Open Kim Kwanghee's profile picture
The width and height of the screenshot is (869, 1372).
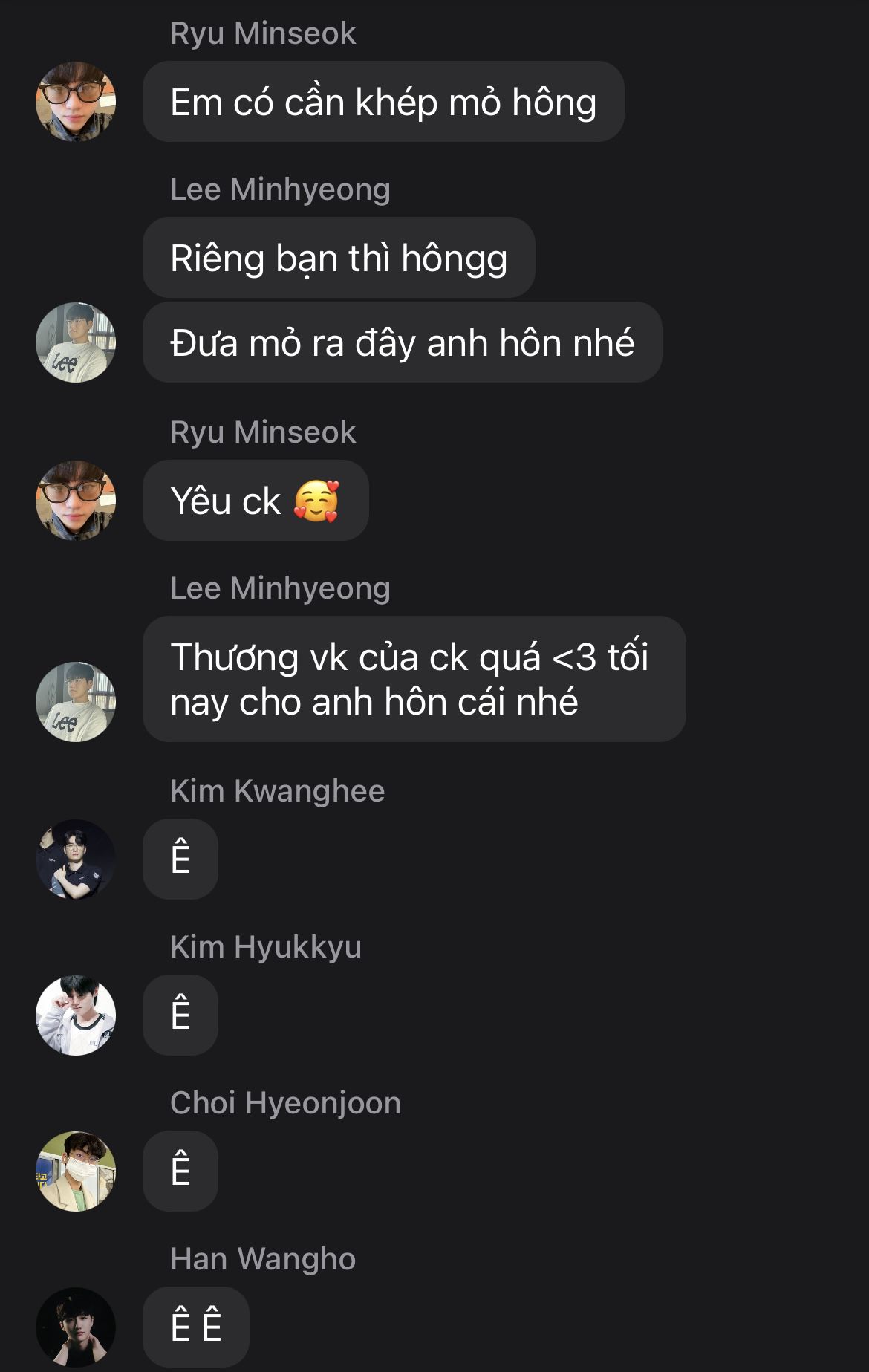76,859
